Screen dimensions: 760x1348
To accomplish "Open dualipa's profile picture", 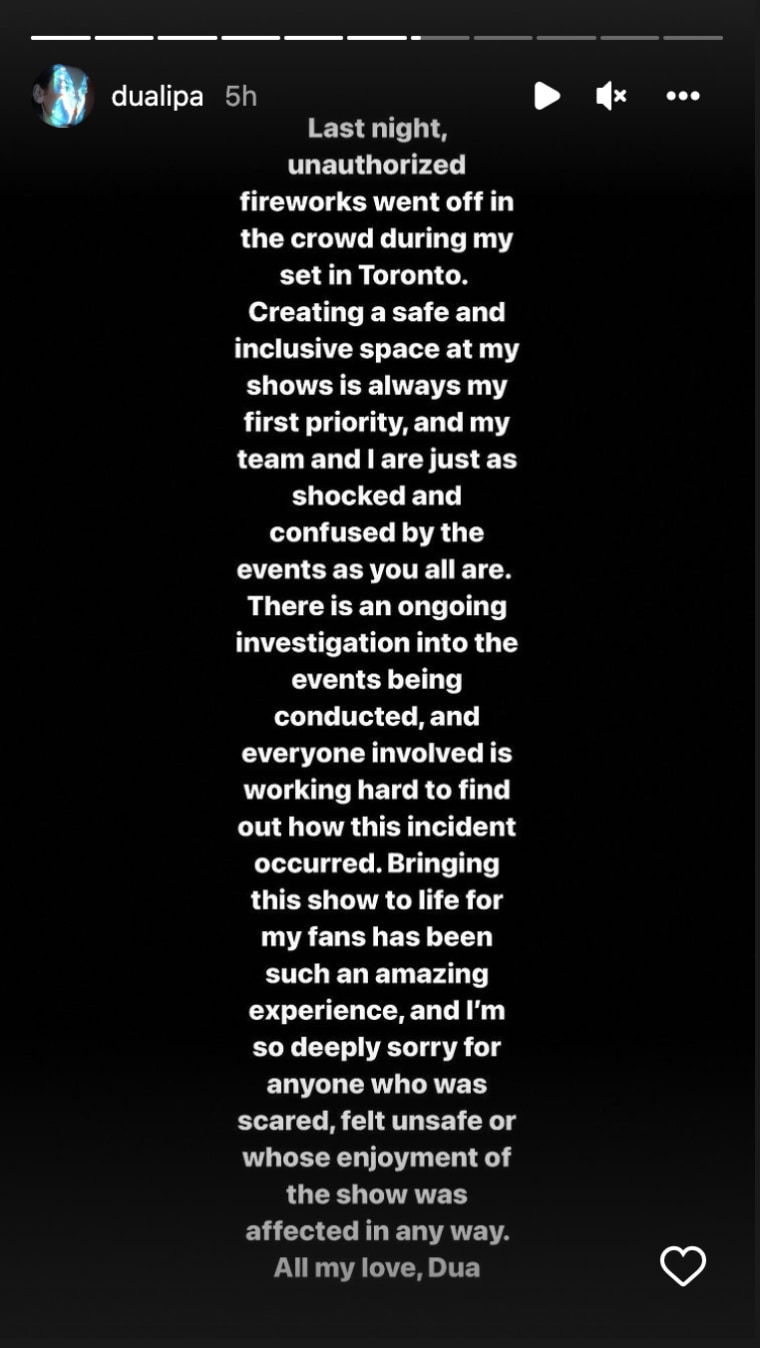I will (63, 96).
